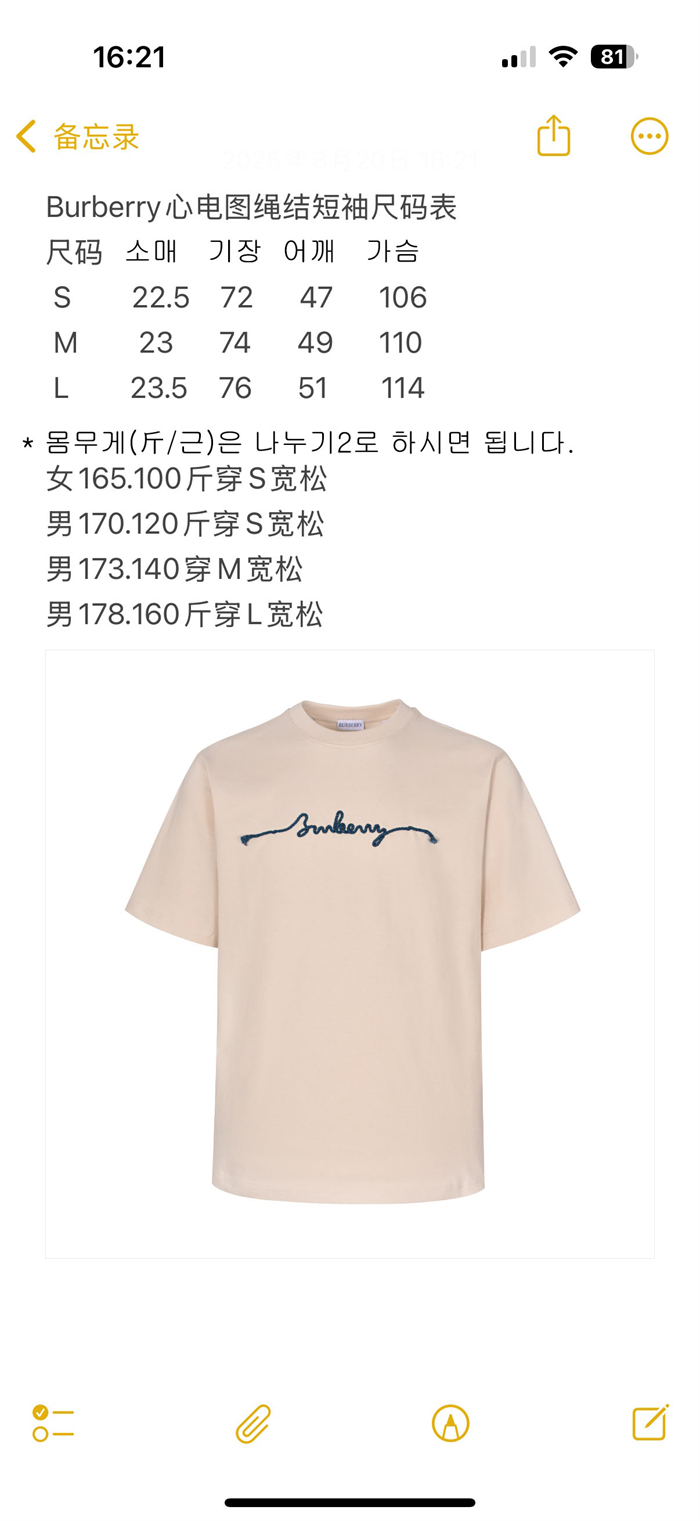Share this note
The image size is (700, 1521).
(553, 136)
